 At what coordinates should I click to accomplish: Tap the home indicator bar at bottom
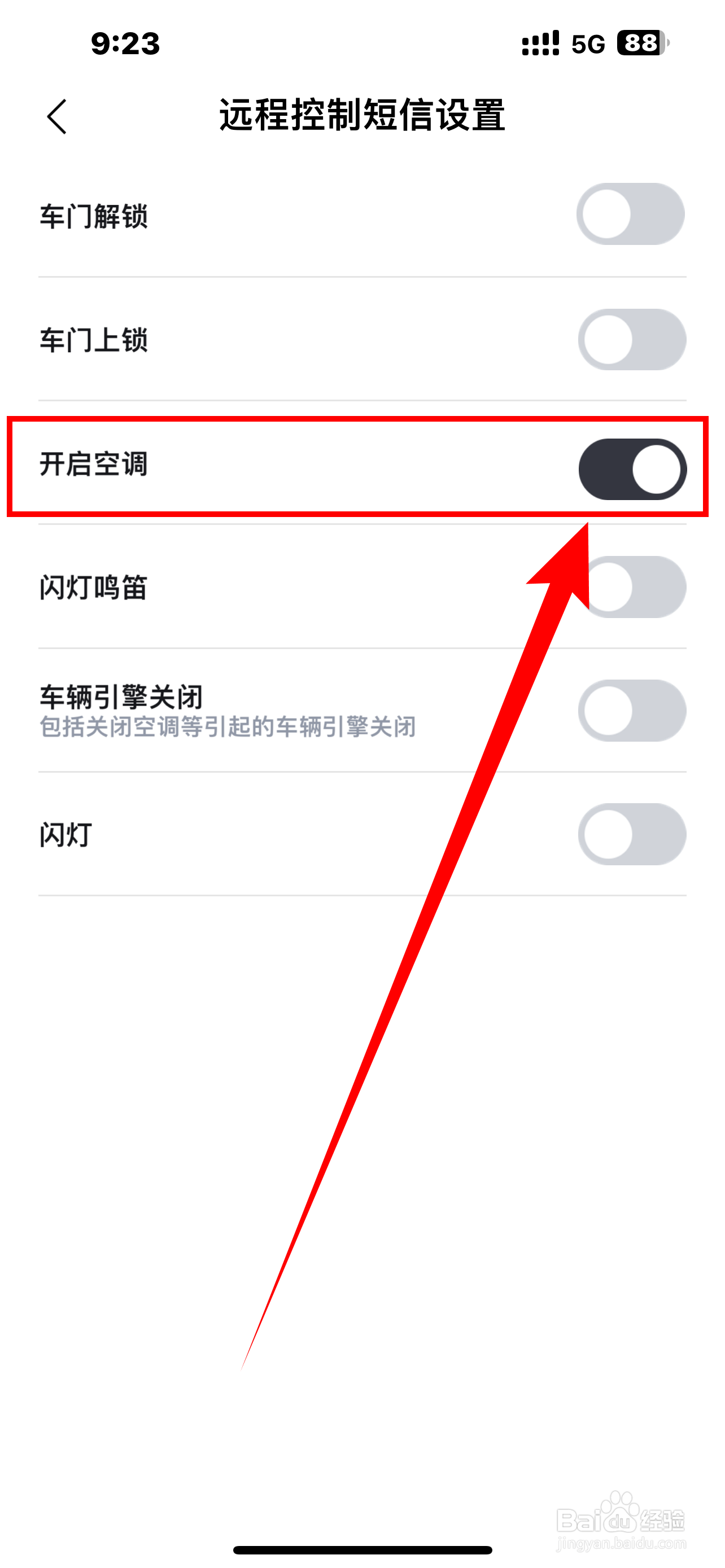362,1549
